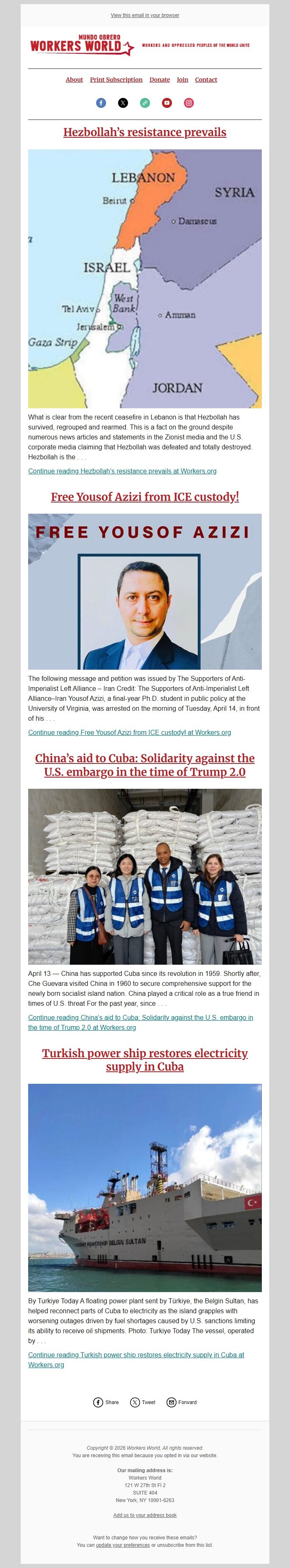The image size is (290, 1568).
Task: Open the Facebook social icon
Action: pos(101,103)
